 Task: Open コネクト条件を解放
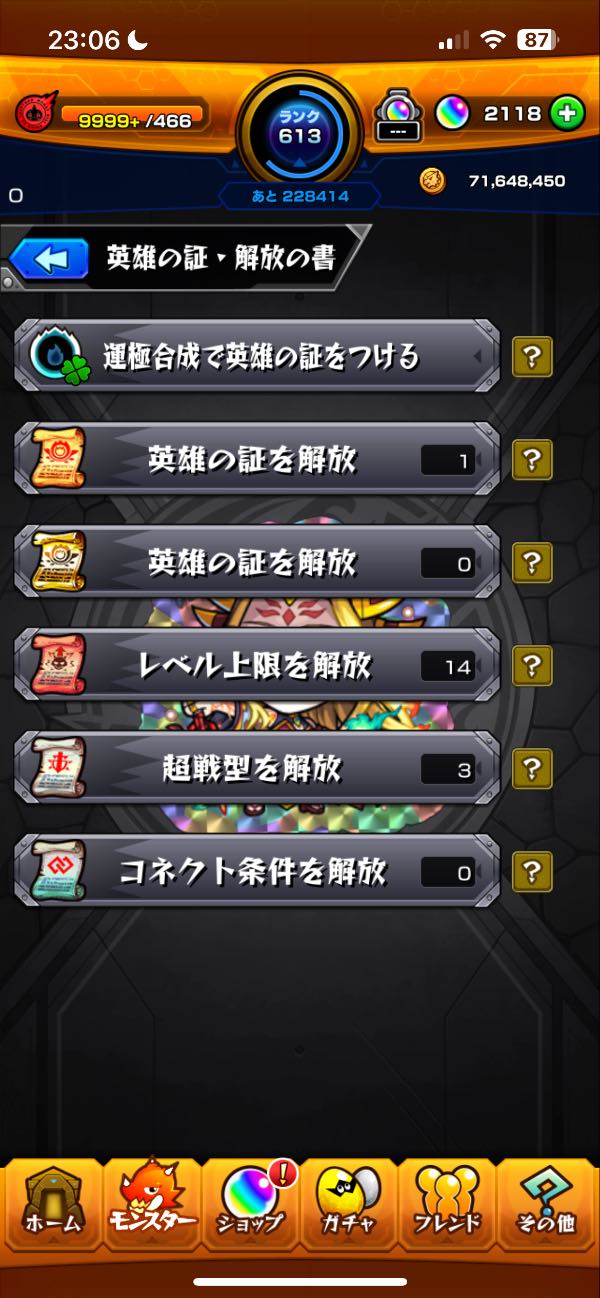coord(257,871)
